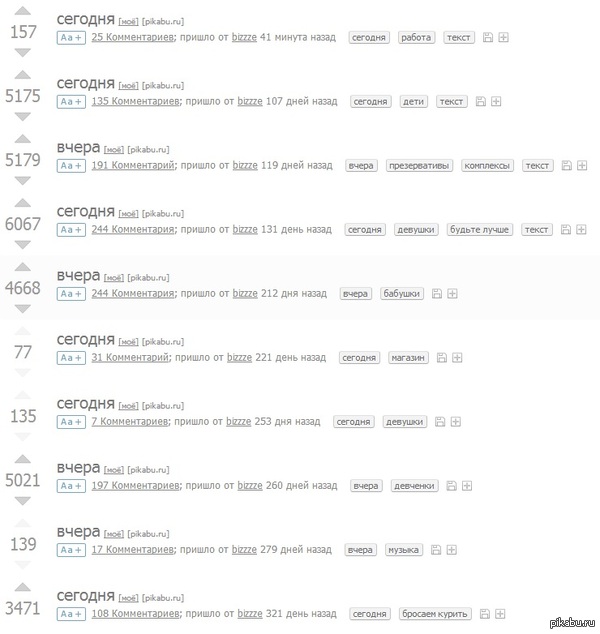
Task: Upvote the post rated 157
Action: coord(23,12)
